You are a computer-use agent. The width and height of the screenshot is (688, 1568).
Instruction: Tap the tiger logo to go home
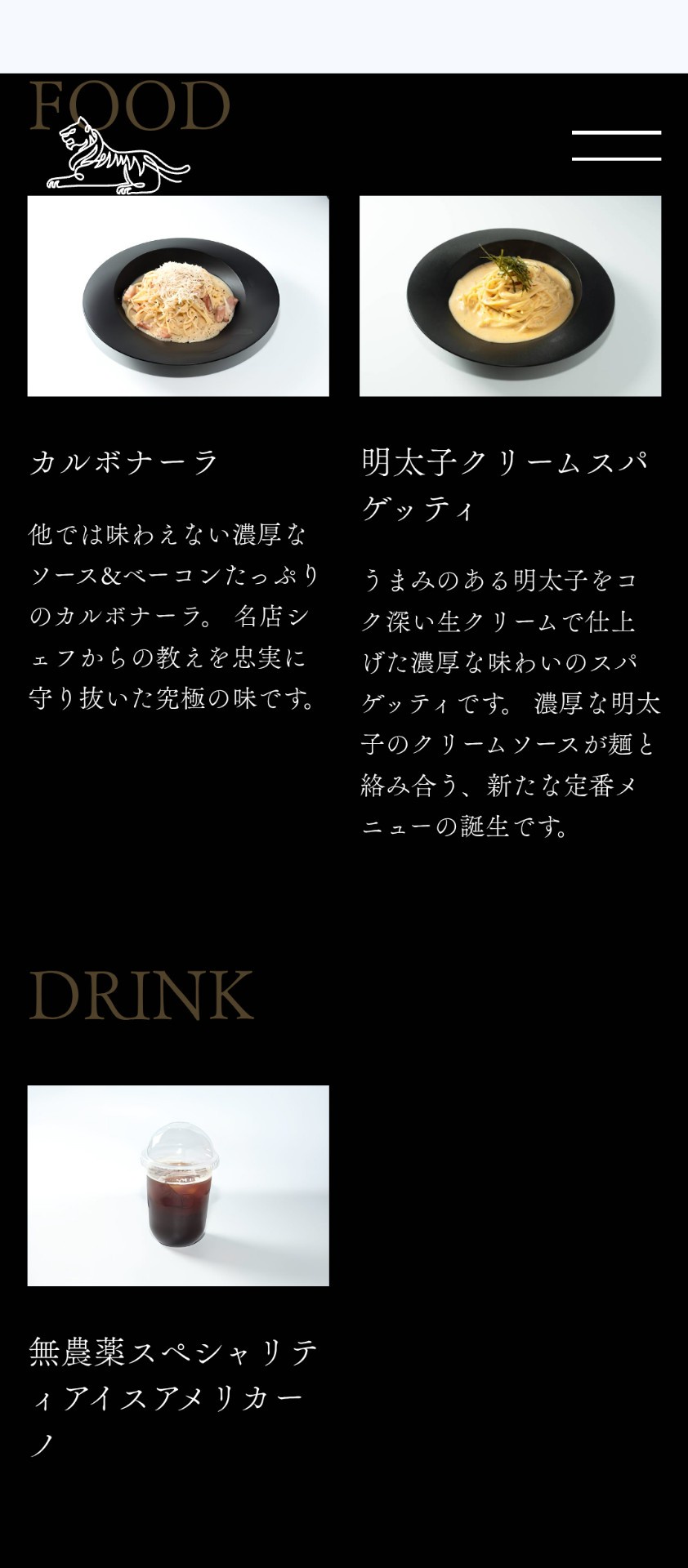pyautogui.click(x=118, y=157)
